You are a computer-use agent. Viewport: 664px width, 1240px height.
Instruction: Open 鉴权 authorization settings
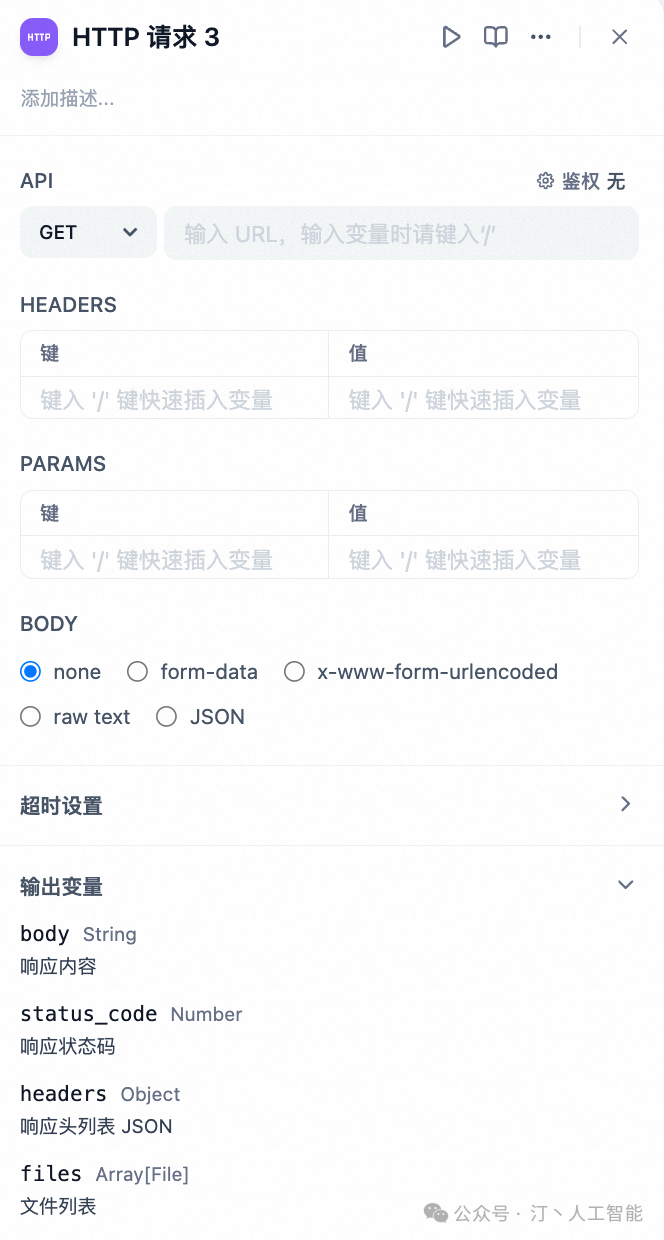click(x=581, y=181)
